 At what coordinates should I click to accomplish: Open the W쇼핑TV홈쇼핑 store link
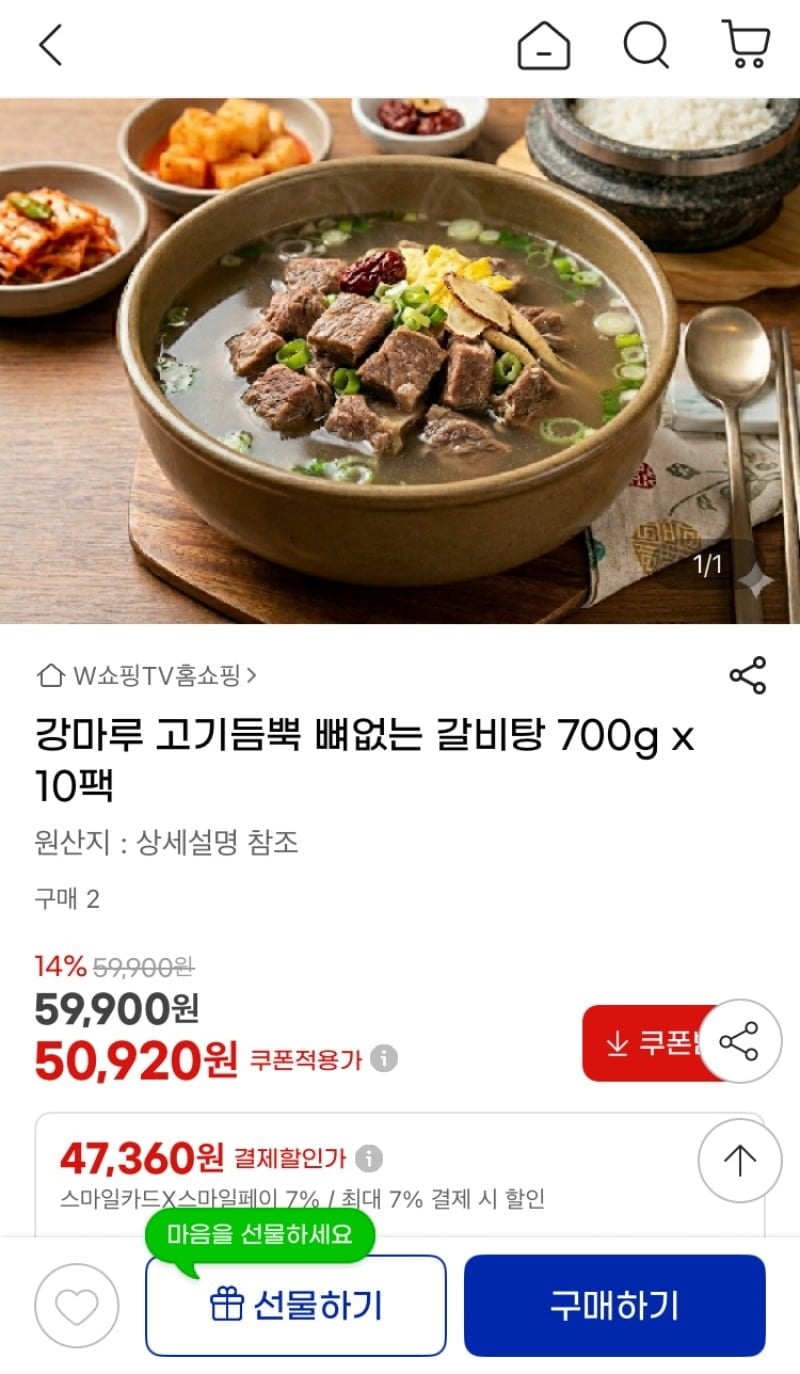pos(147,676)
